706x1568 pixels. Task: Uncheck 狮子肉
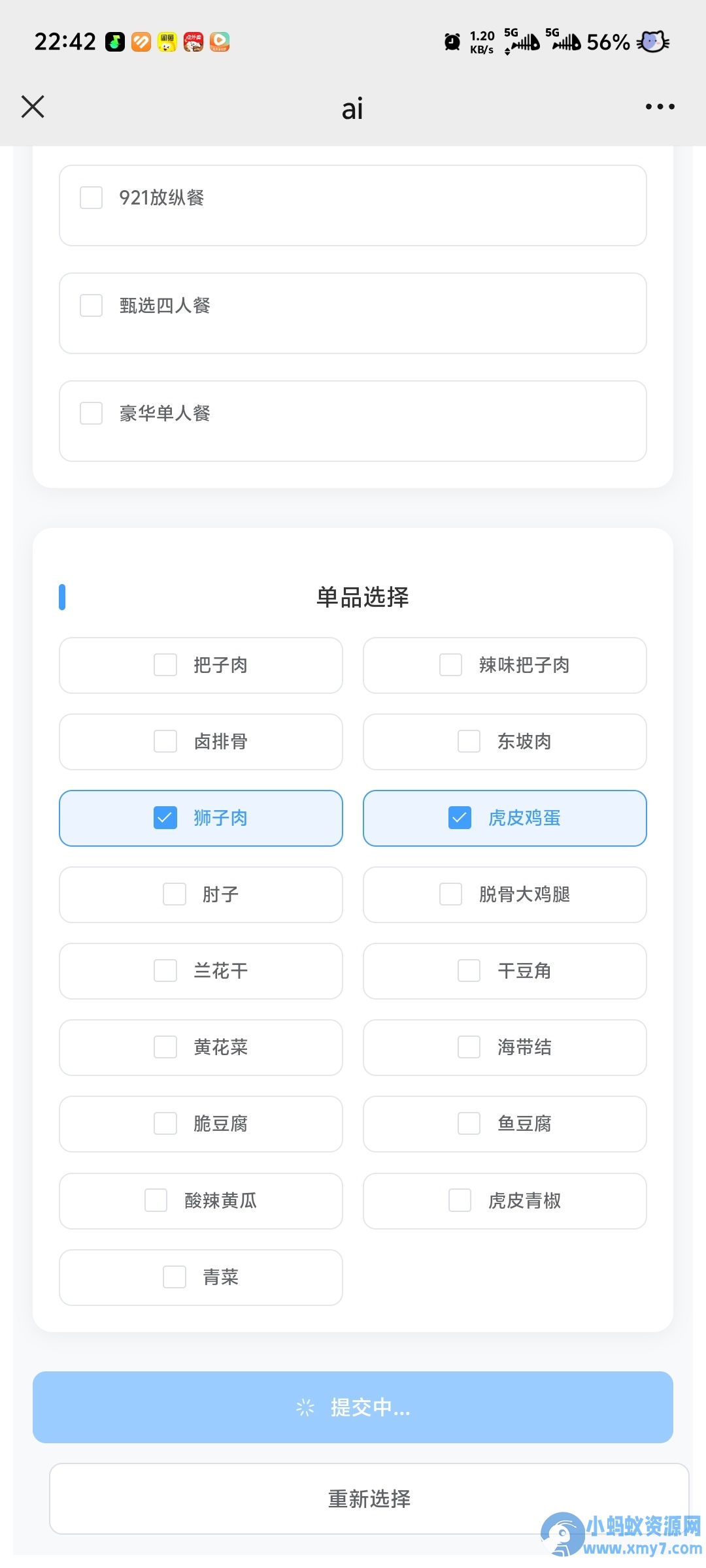click(x=201, y=818)
